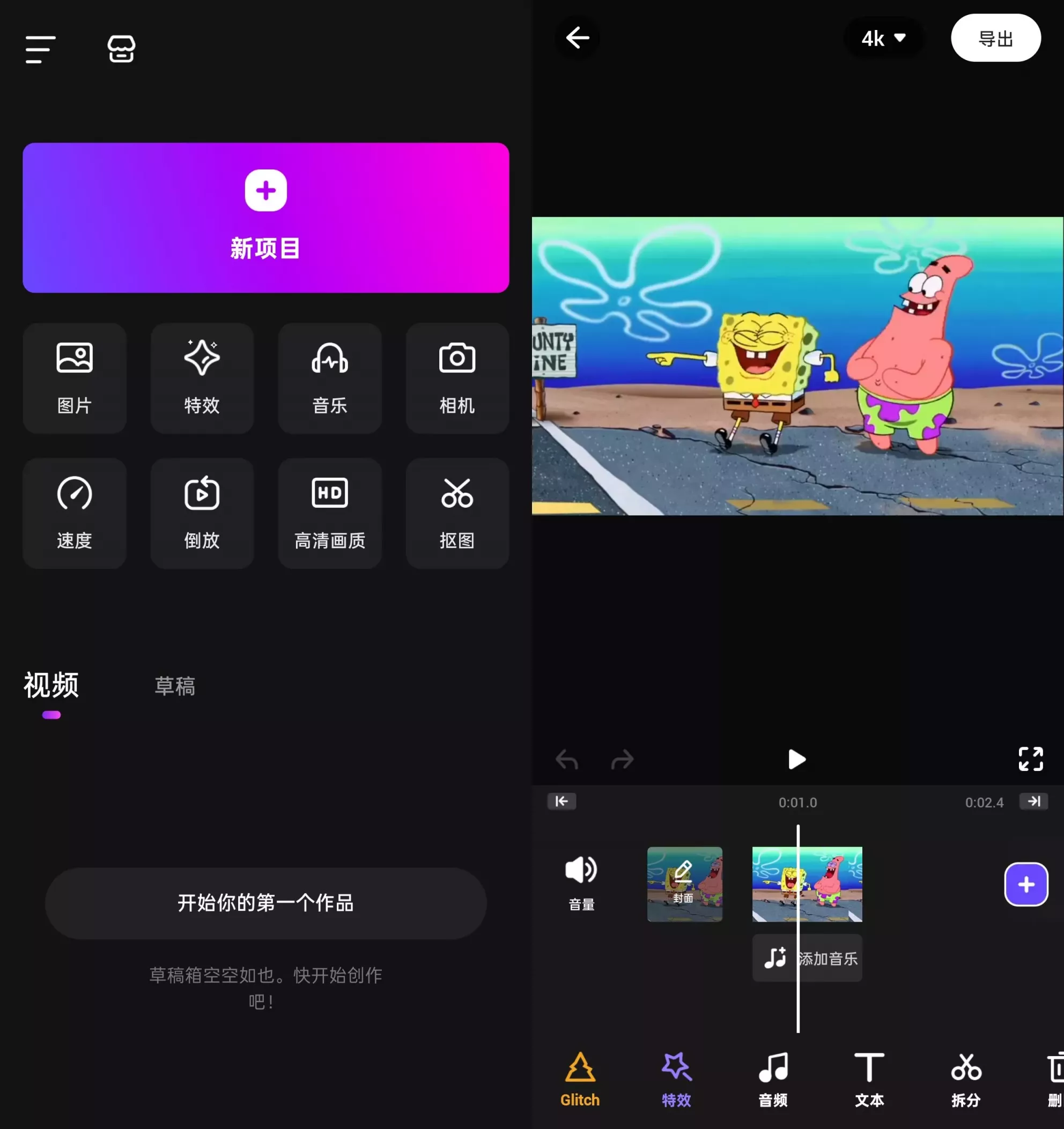The width and height of the screenshot is (1064, 1129).
Task: Open the 抠图 cutout tool
Action: [x=457, y=513]
